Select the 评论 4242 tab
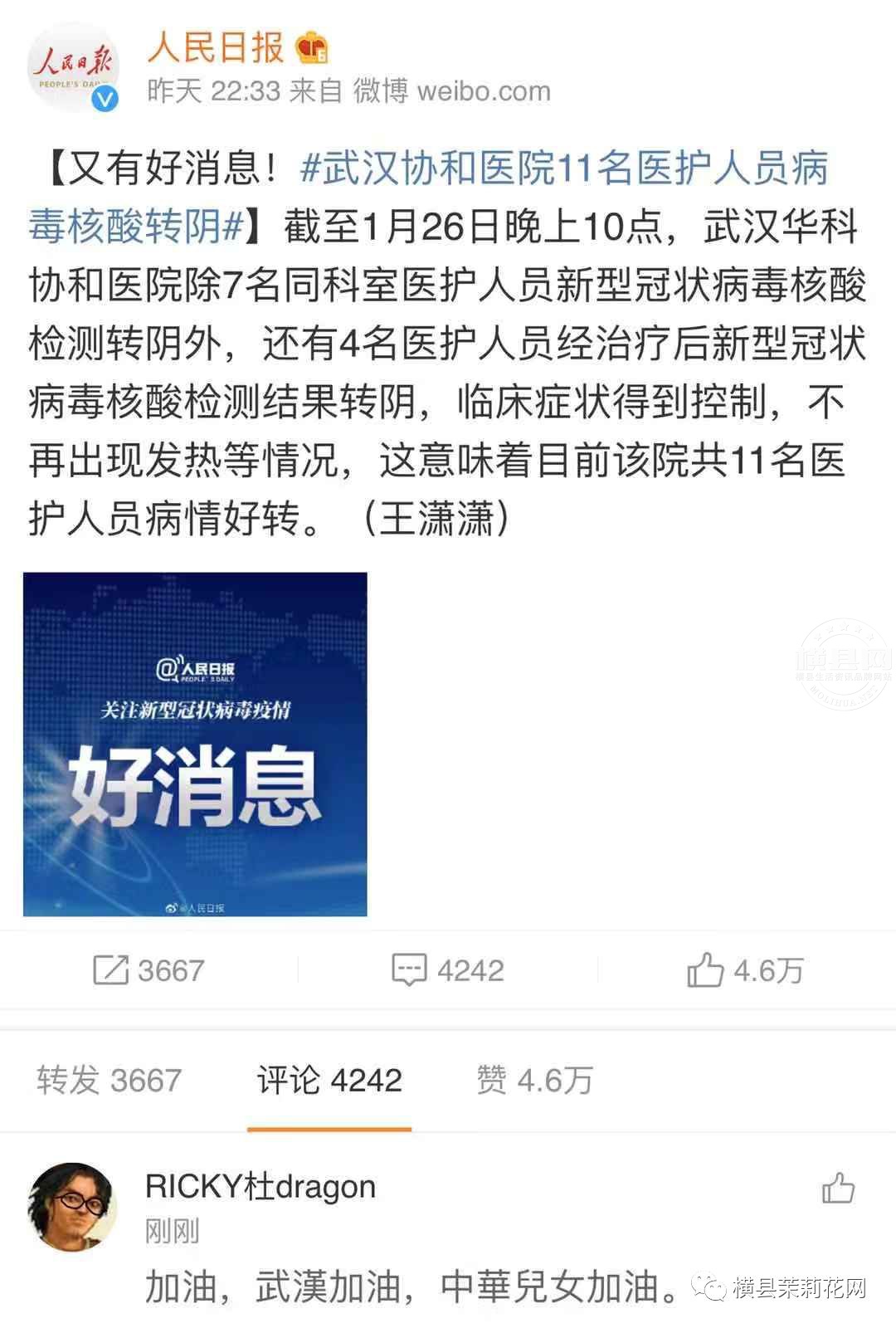This screenshot has width=896, height=1328. (x=329, y=1080)
